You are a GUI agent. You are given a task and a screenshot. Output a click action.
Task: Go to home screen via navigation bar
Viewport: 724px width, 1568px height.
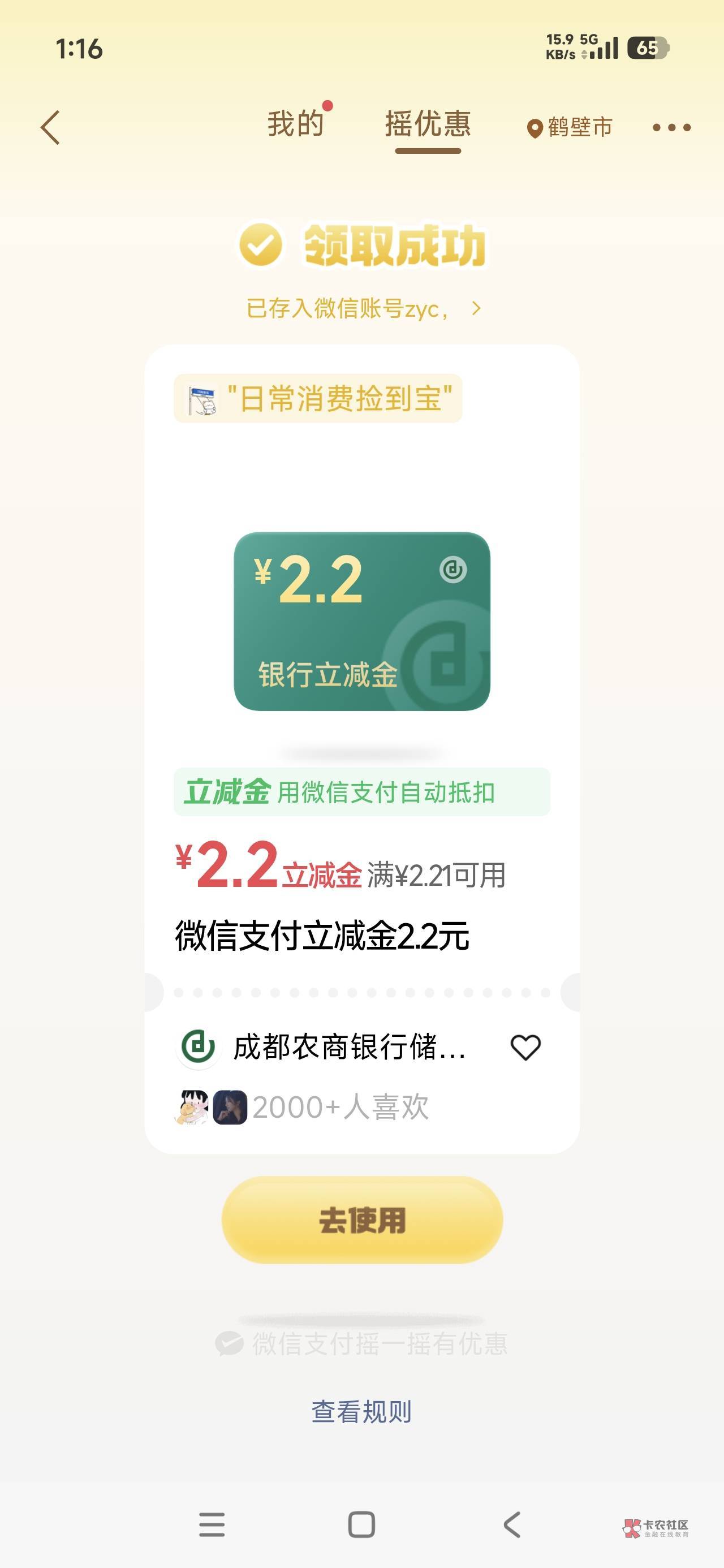pos(361,1524)
